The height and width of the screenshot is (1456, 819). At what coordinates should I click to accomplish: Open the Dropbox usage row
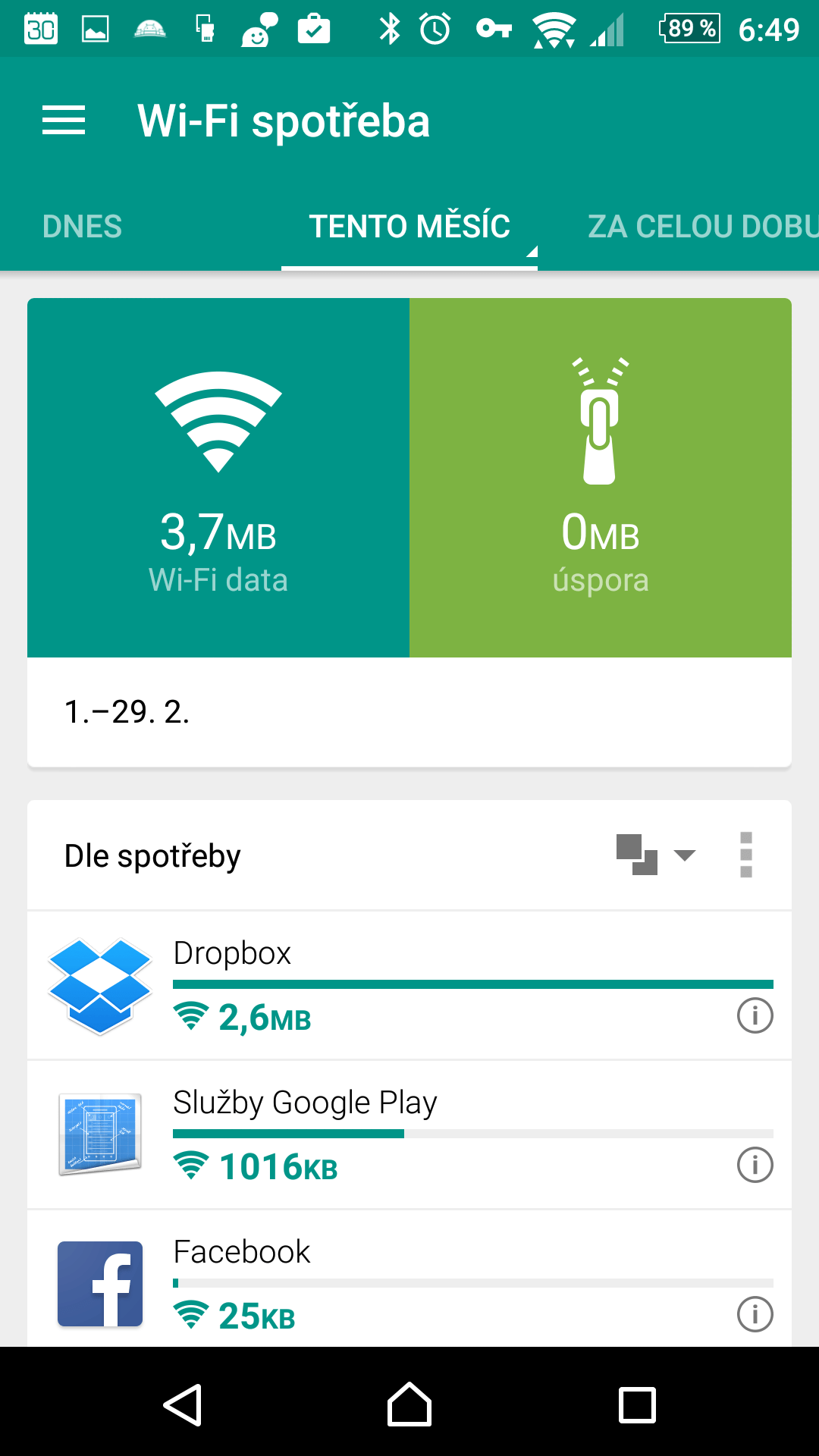(x=409, y=985)
